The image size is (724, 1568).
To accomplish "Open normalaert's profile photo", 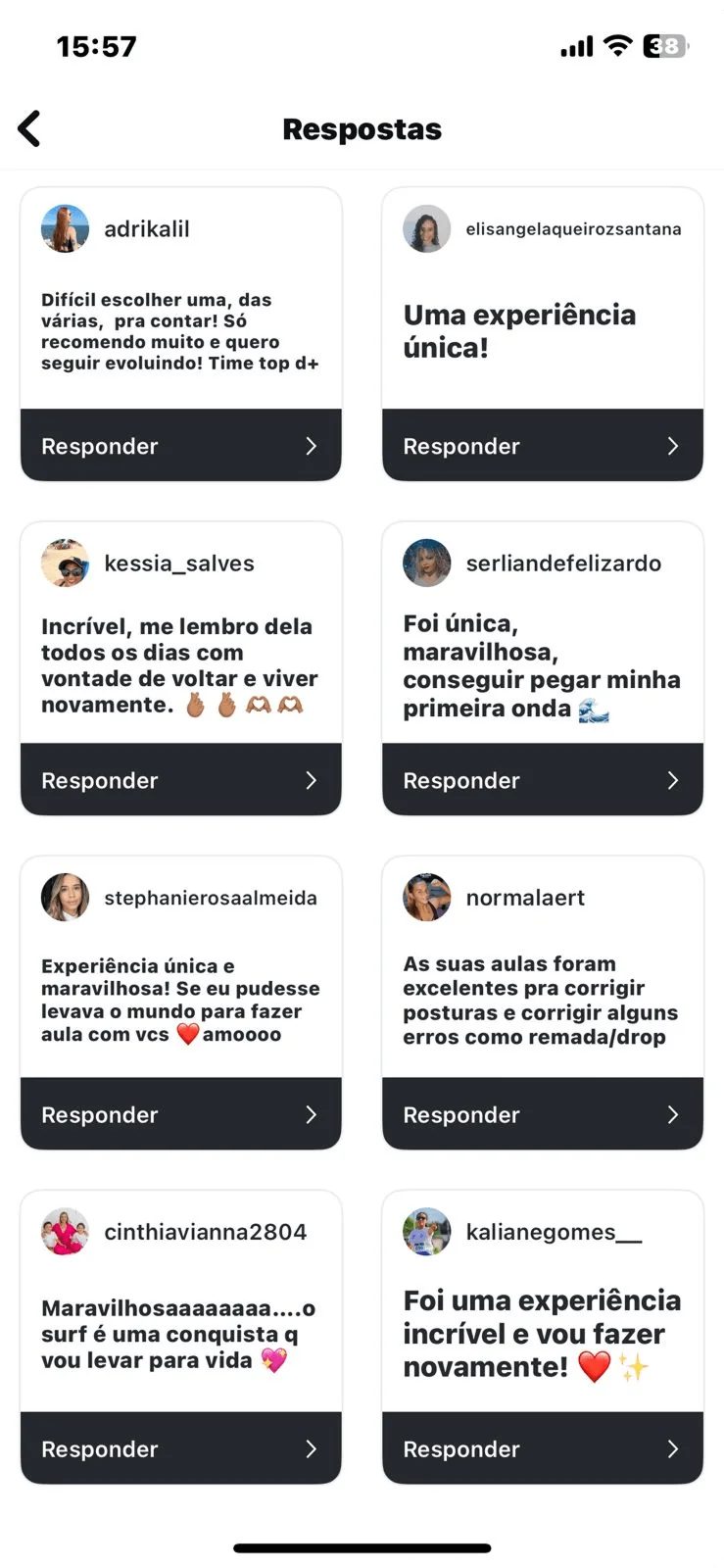I will tap(427, 898).
